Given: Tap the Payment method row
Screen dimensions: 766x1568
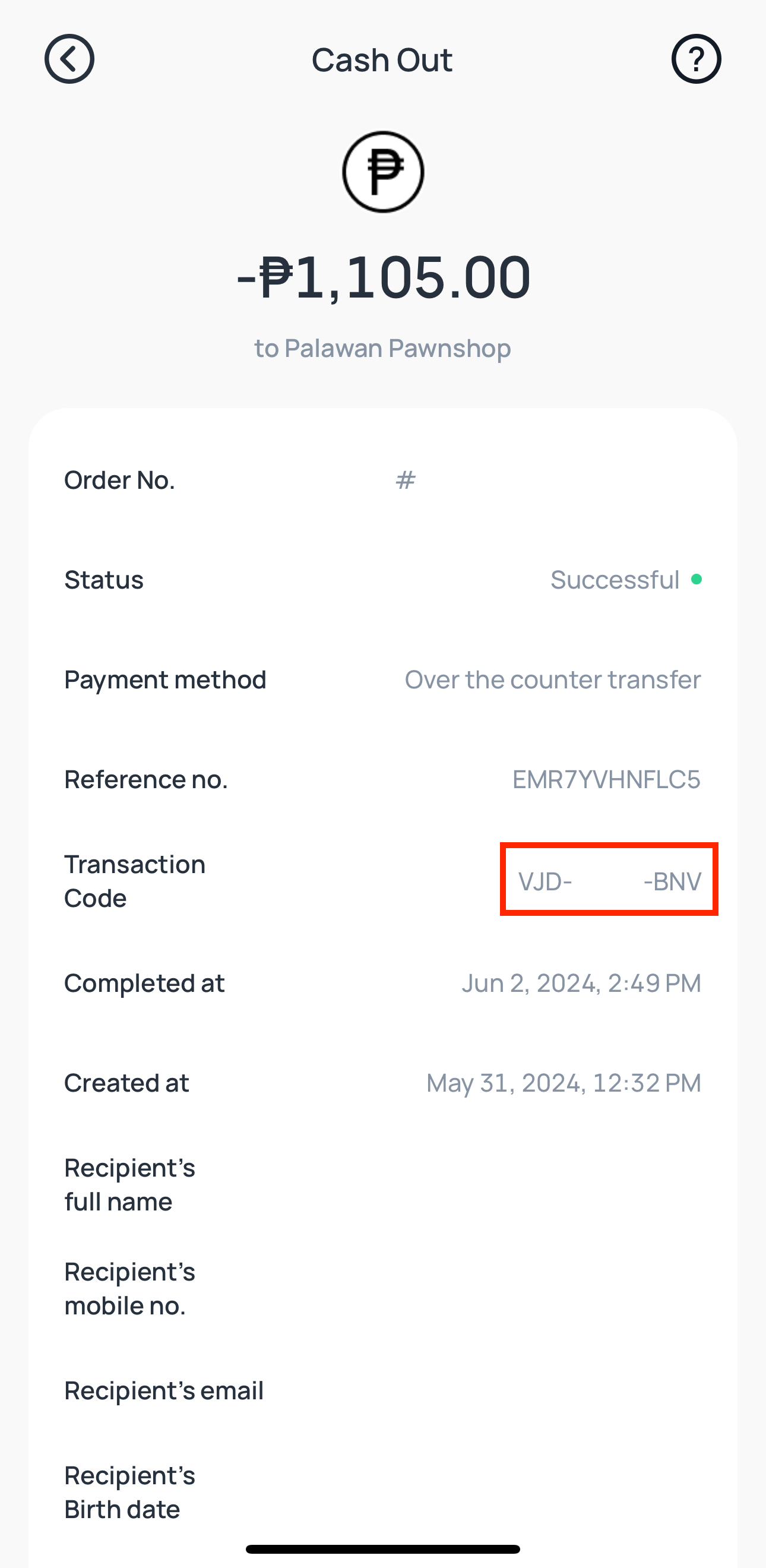Looking at the screenshot, I should coord(165,679).
